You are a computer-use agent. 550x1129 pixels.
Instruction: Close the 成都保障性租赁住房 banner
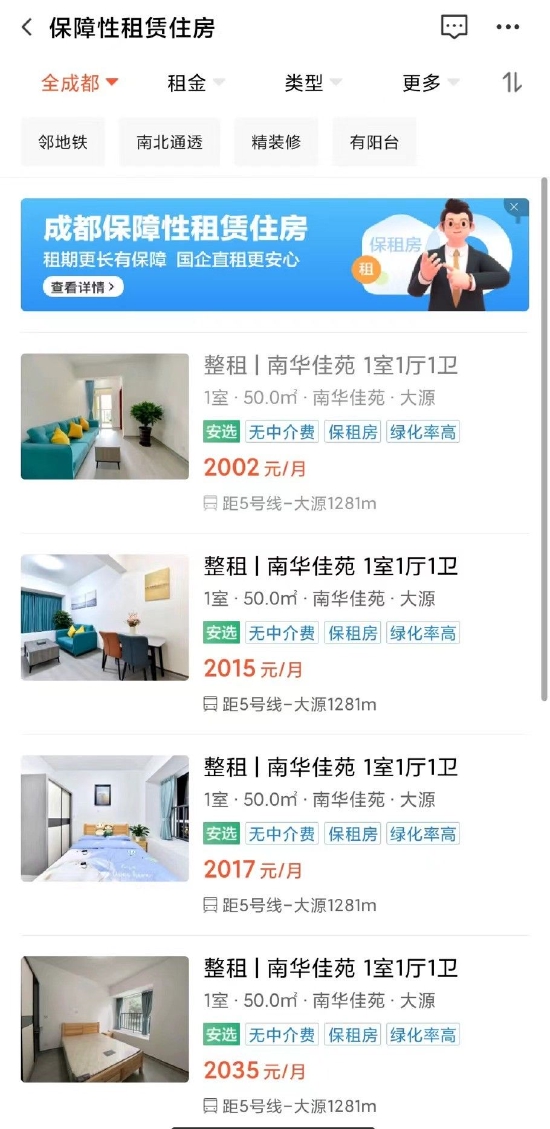point(514,207)
